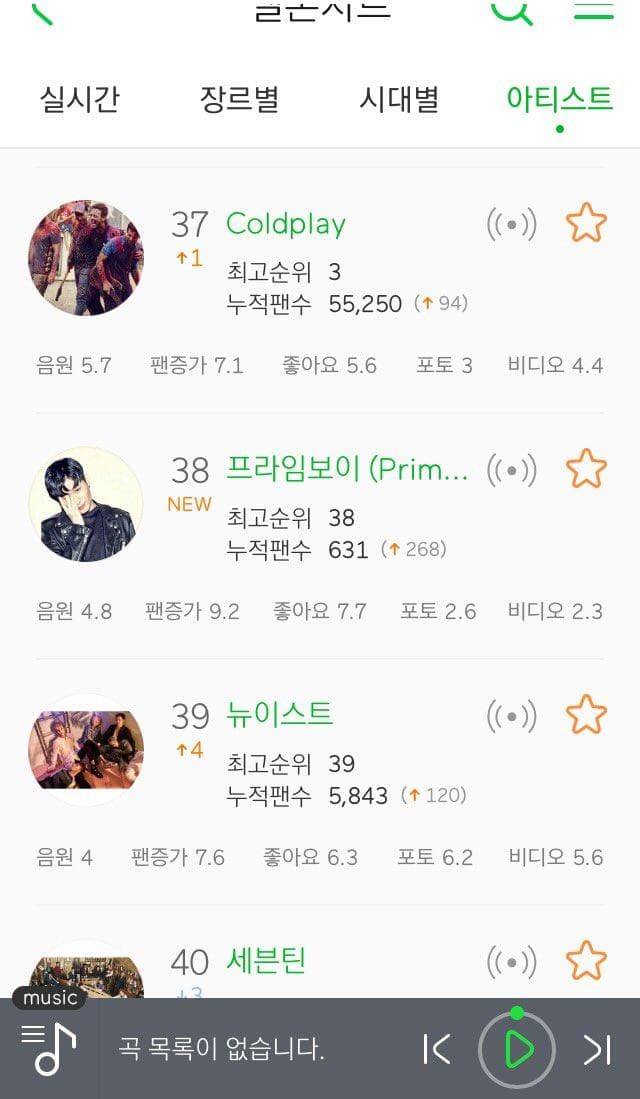Select the 아티스트 tab
Image resolution: width=640 pixels, height=1099 pixels.
(x=559, y=99)
